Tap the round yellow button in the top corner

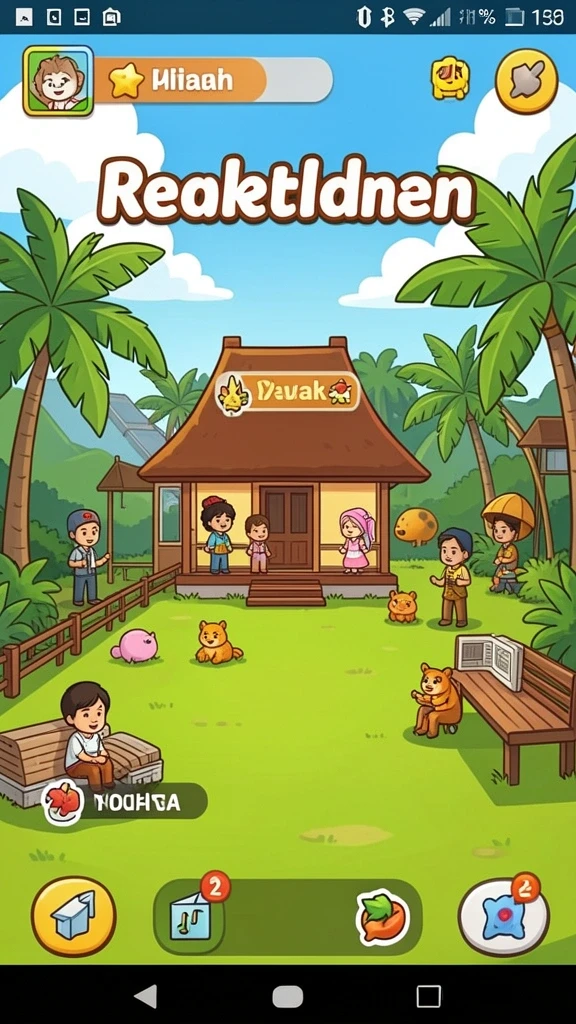526,82
